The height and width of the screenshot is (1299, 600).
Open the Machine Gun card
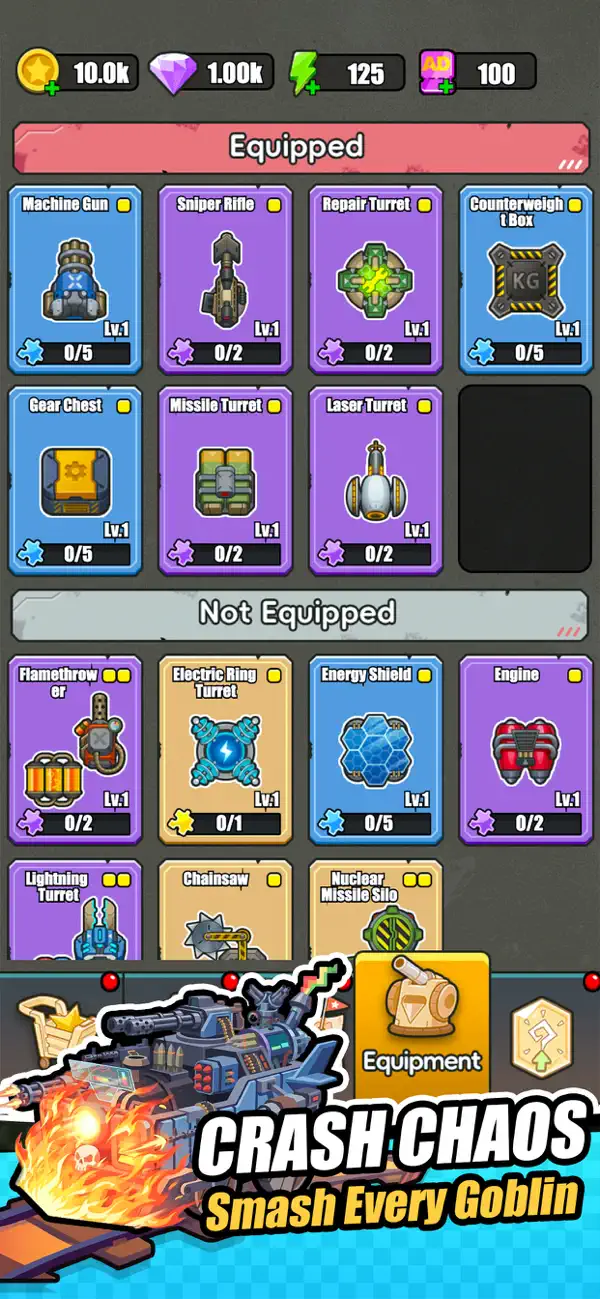[x=75, y=279]
